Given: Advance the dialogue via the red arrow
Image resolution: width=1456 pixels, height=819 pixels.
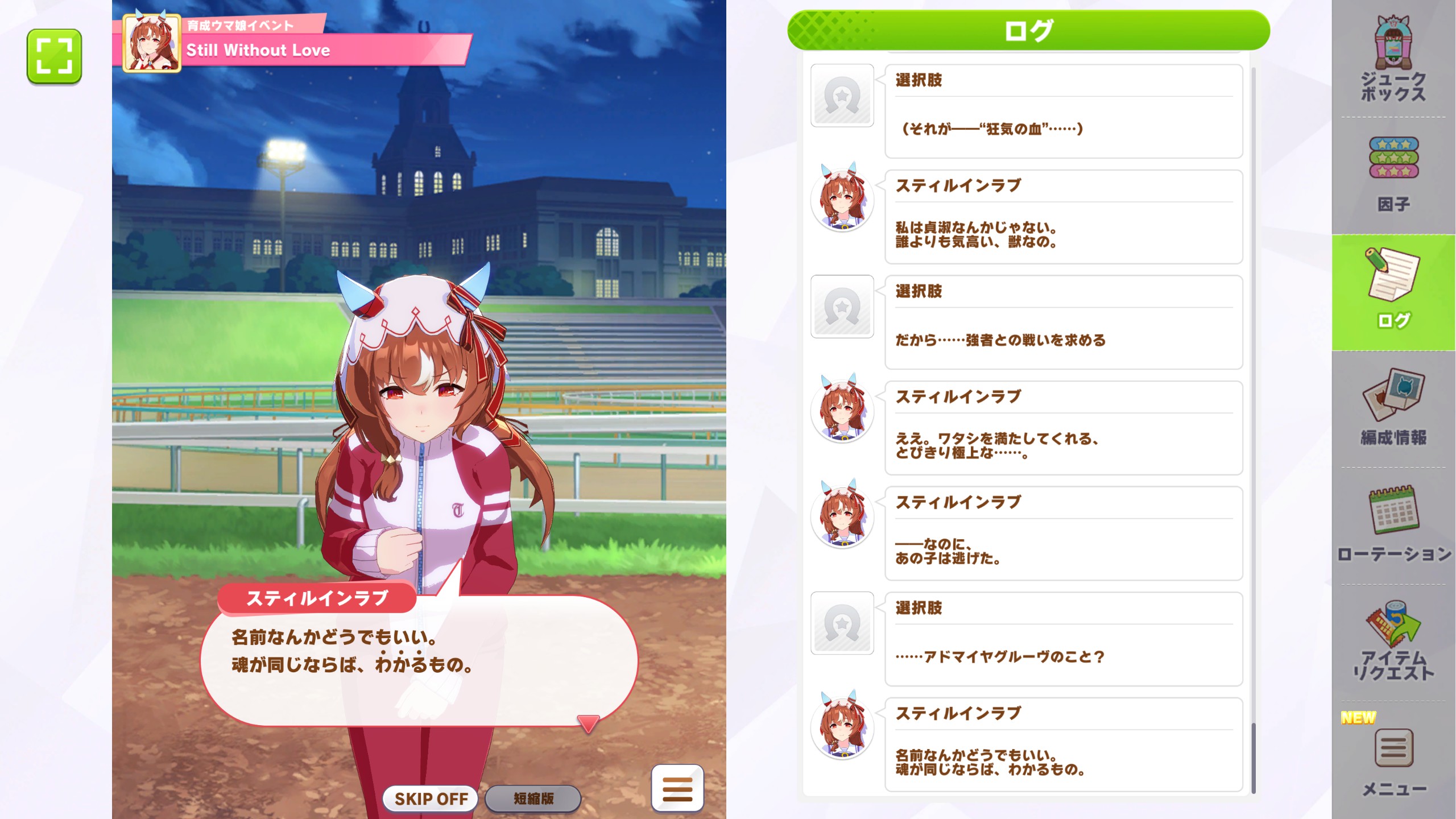Looking at the screenshot, I should click(x=588, y=723).
